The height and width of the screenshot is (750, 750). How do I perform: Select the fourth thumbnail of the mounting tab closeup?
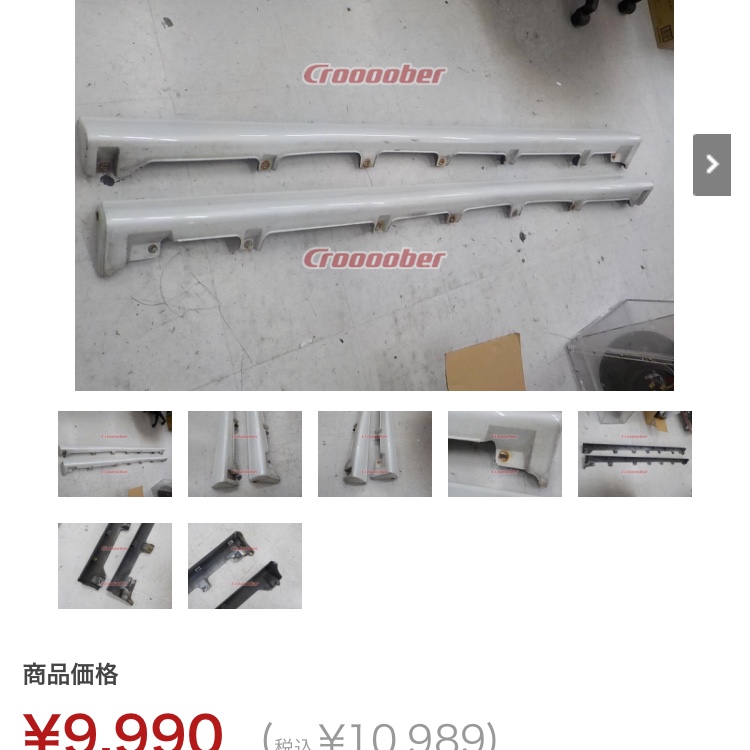(505, 454)
